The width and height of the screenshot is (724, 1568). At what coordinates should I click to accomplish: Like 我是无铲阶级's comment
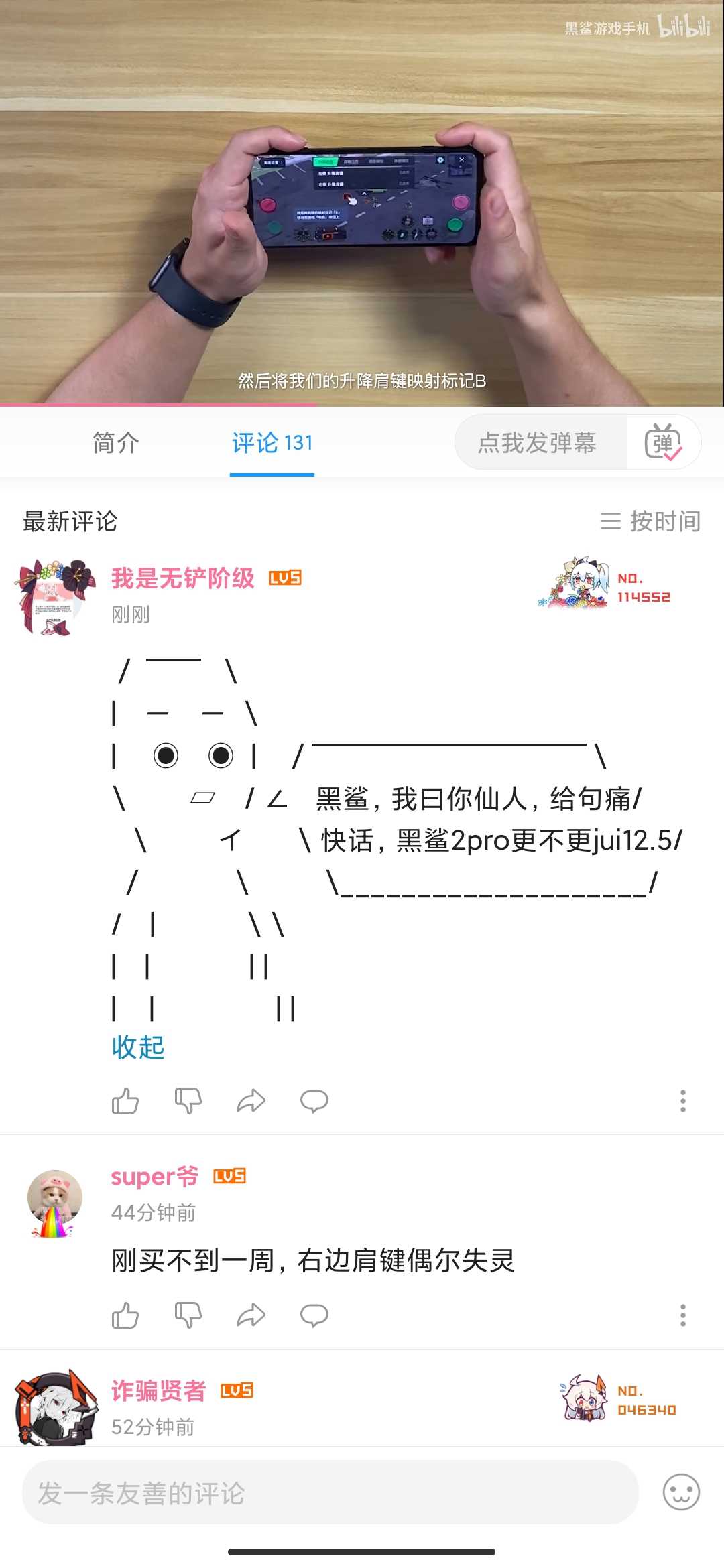point(125,1101)
